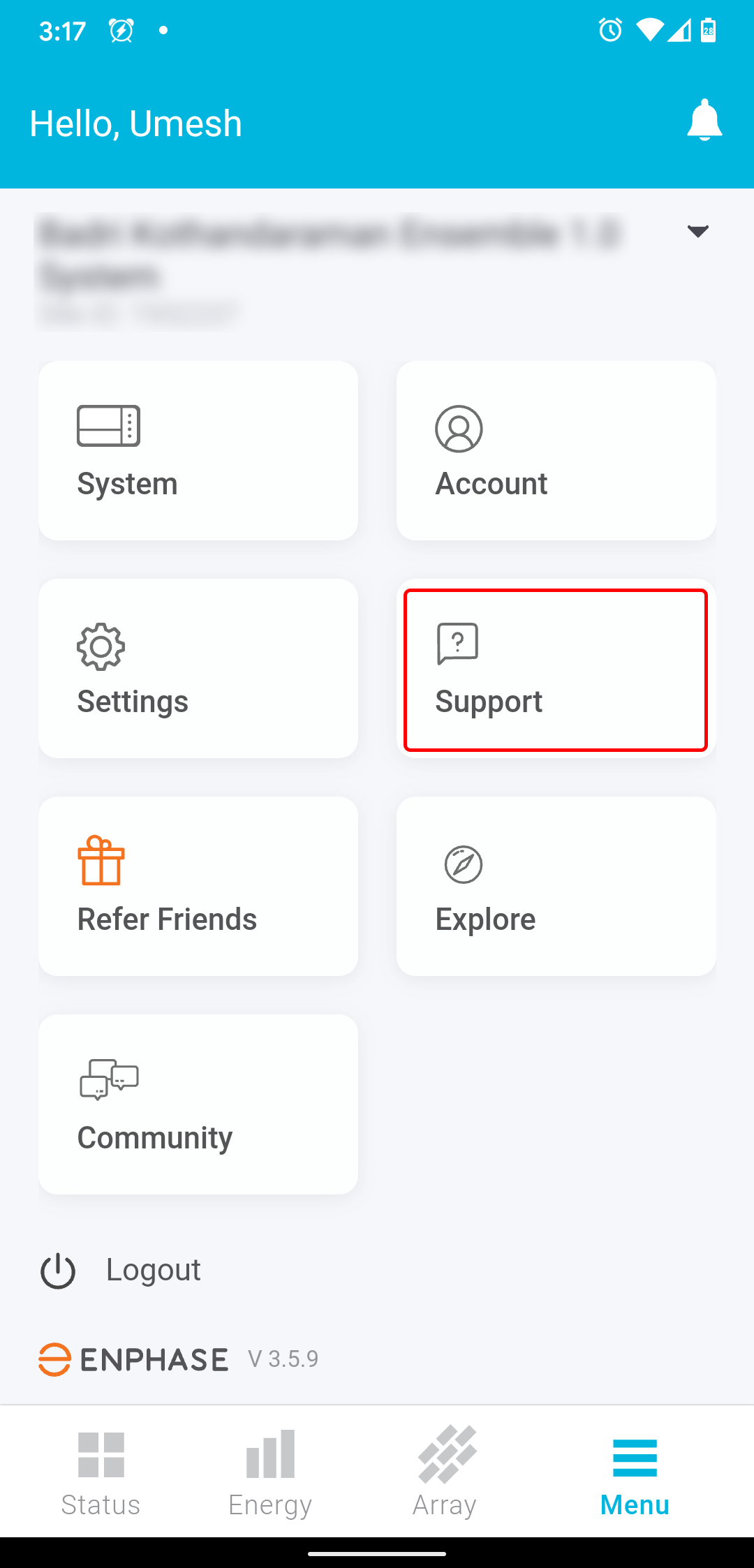The image size is (754, 1568).
Task: Tap the Explore compass icon
Action: point(461,864)
